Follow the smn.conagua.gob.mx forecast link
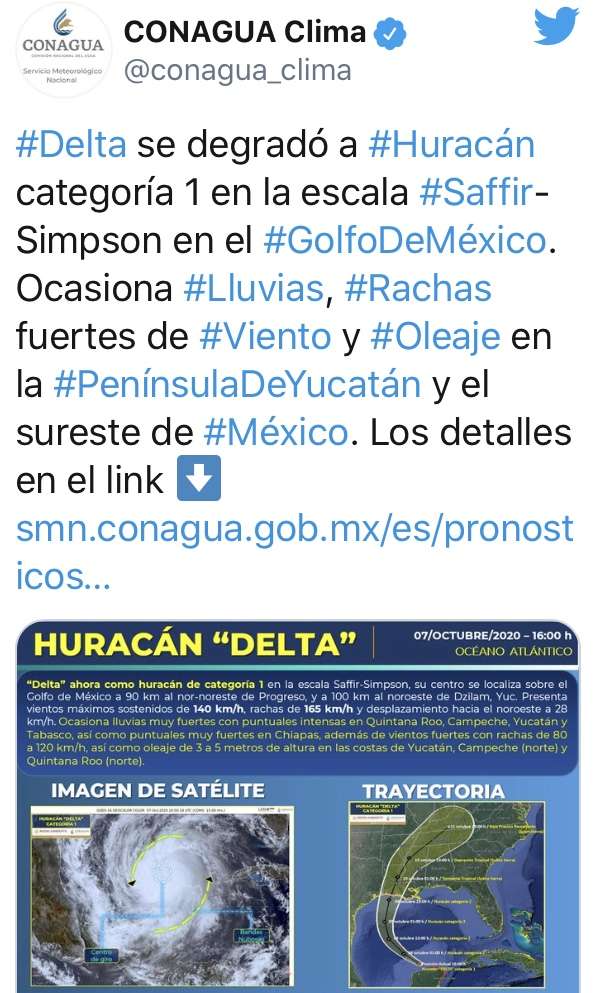 pos(295,552)
